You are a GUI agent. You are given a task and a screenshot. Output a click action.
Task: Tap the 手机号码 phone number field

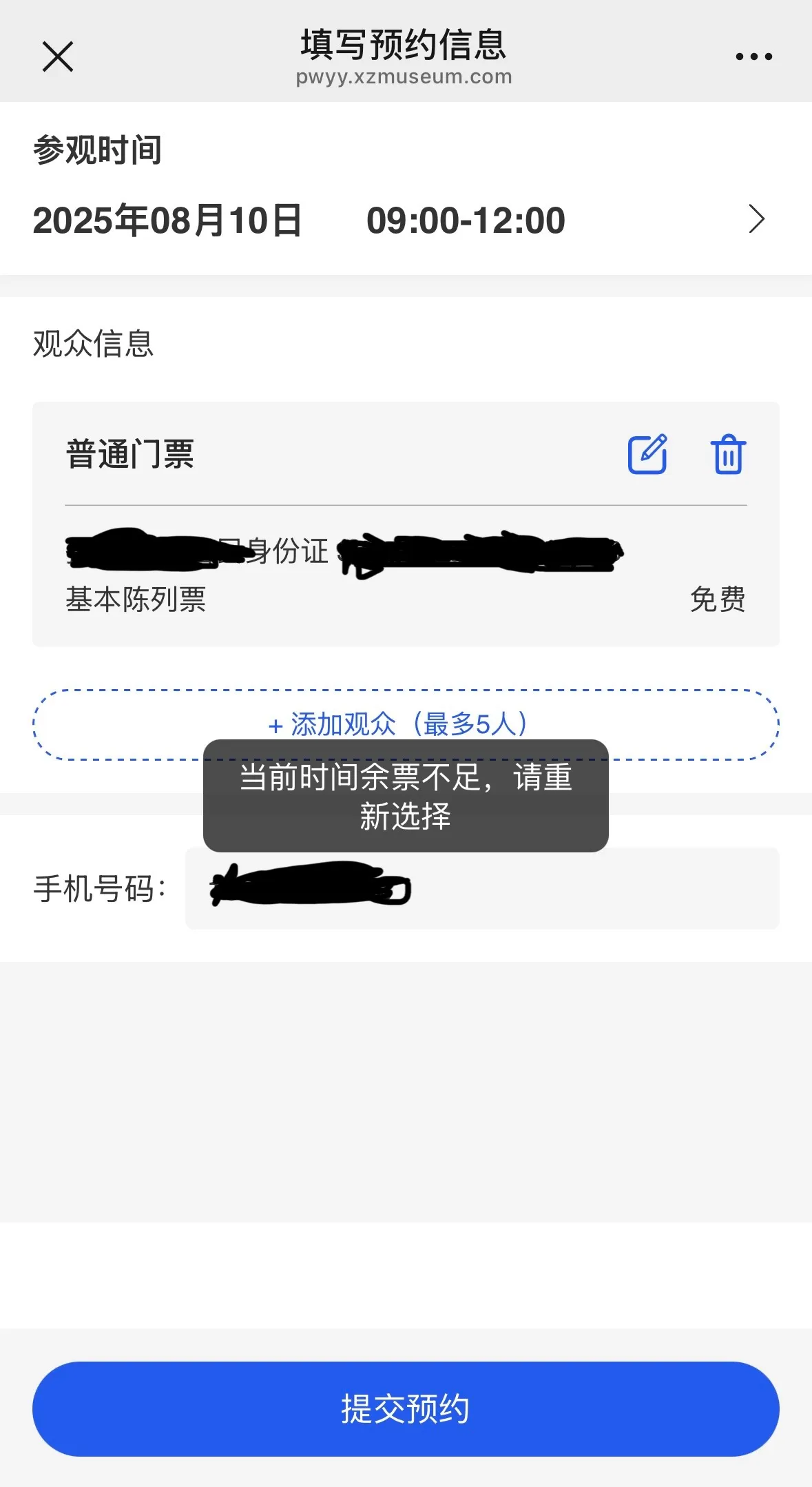(x=482, y=888)
